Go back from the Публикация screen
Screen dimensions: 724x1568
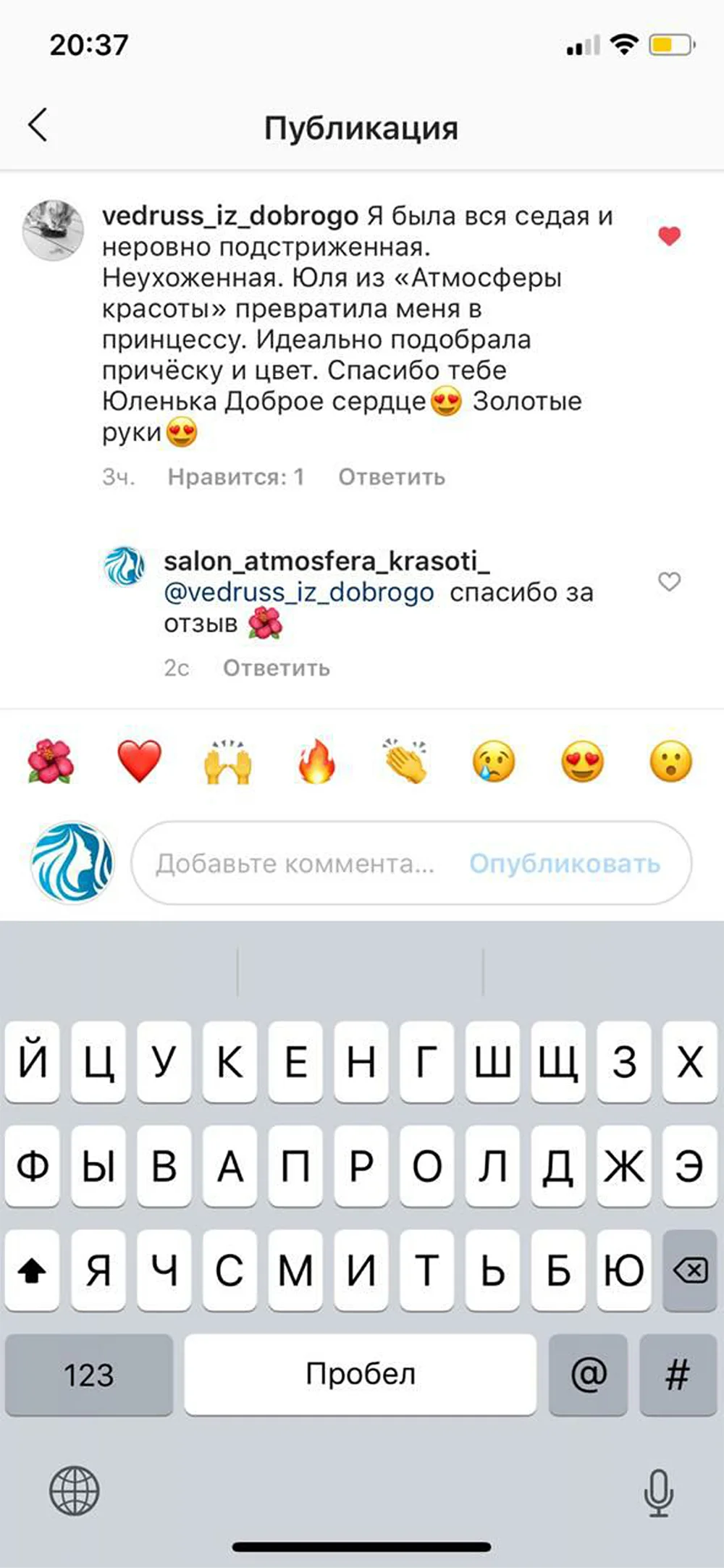coord(38,125)
